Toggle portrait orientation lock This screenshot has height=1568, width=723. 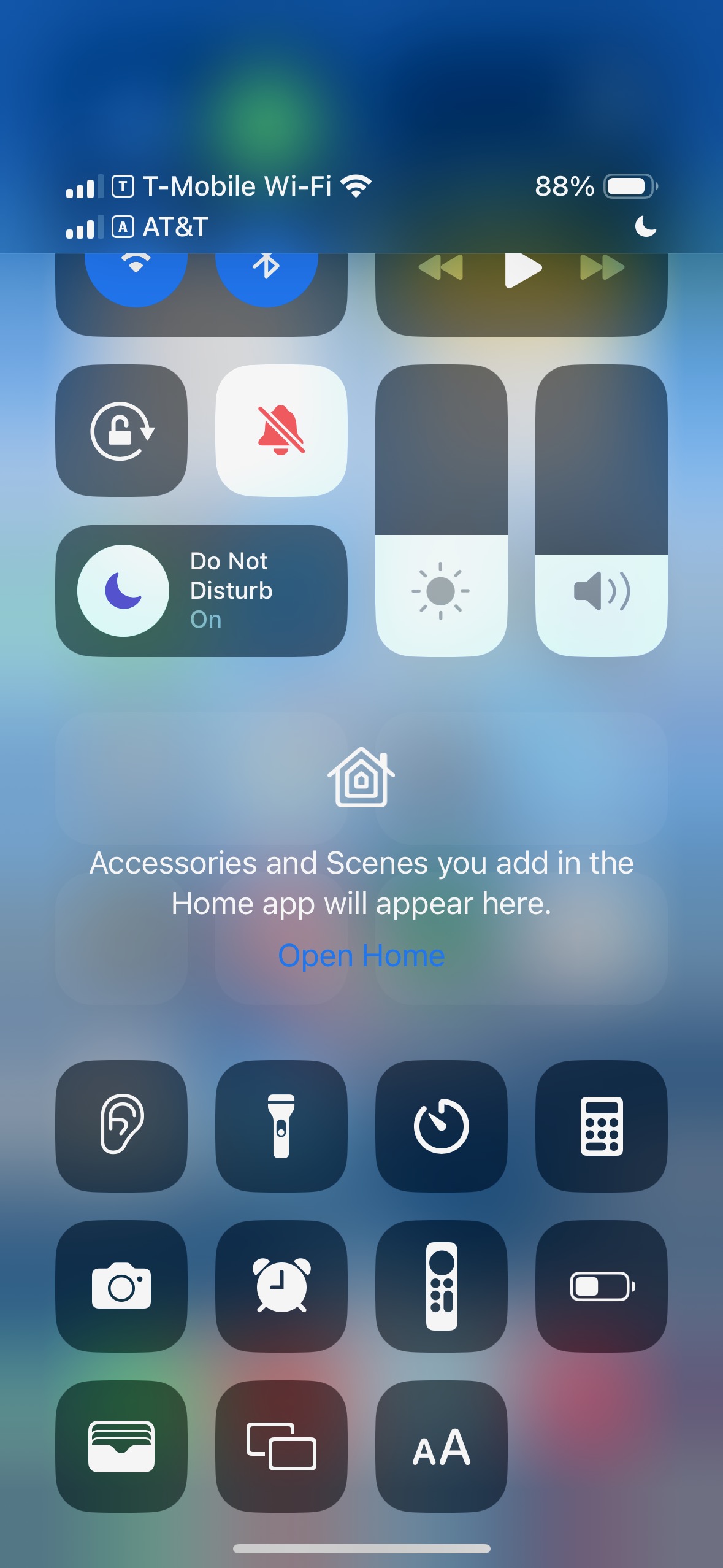(121, 431)
